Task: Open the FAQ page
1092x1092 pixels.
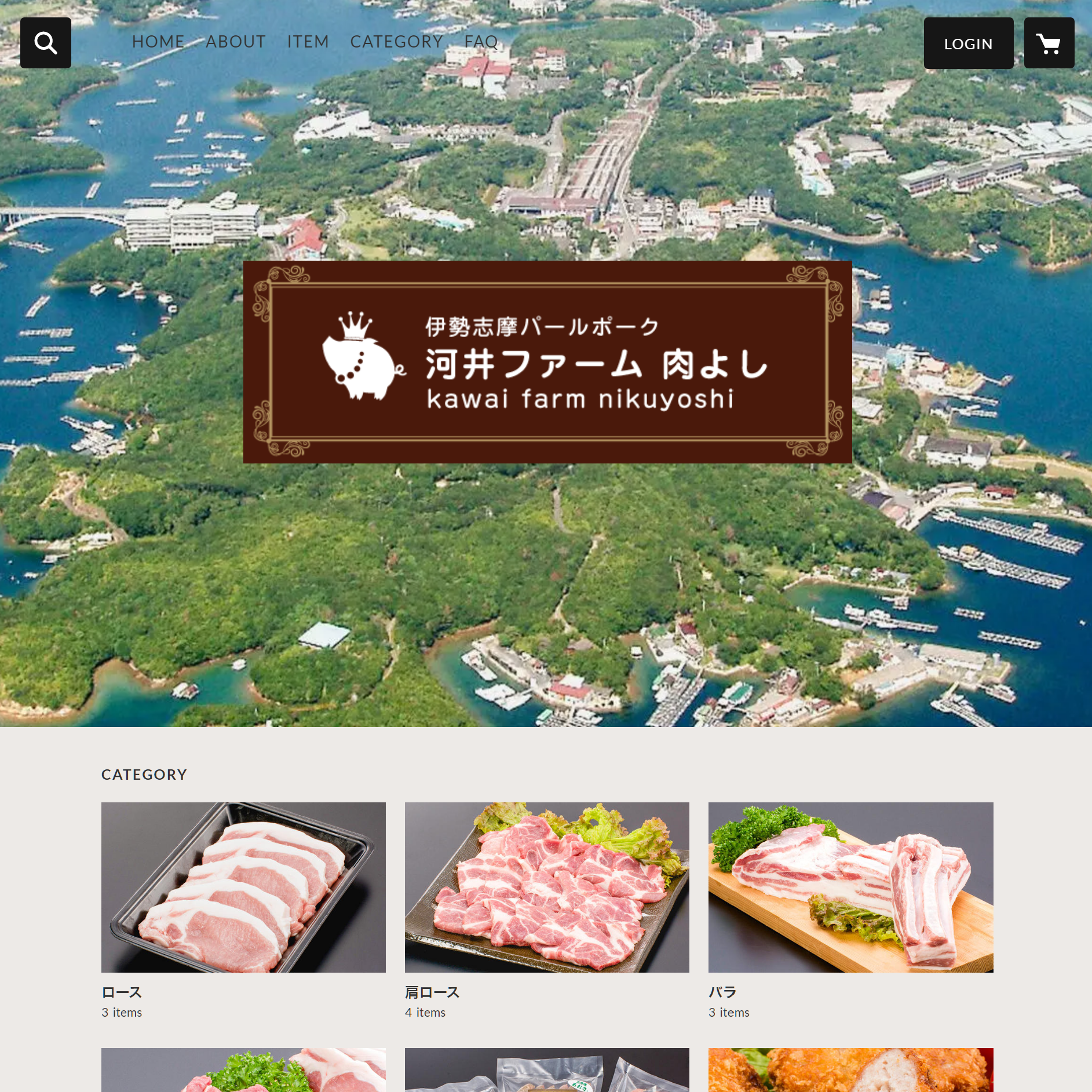Action: point(481,42)
